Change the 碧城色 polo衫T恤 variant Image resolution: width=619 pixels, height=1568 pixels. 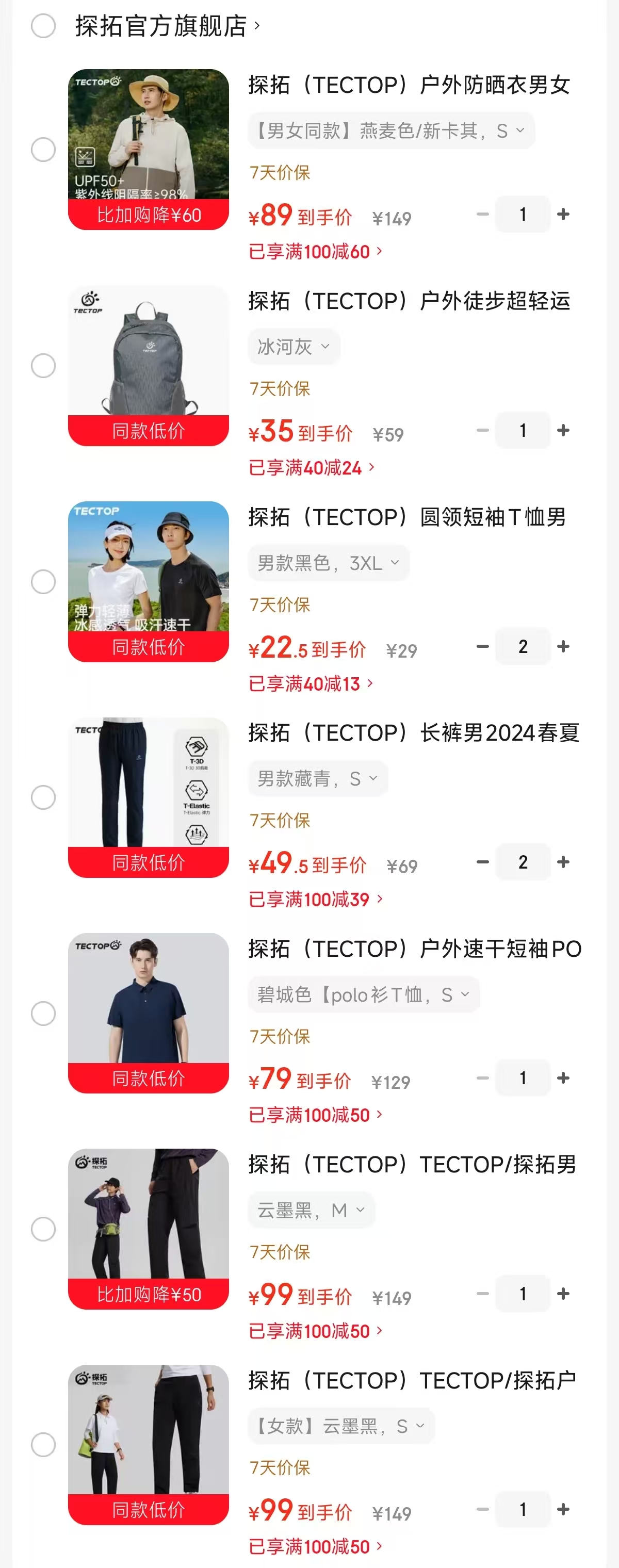[363, 994]
